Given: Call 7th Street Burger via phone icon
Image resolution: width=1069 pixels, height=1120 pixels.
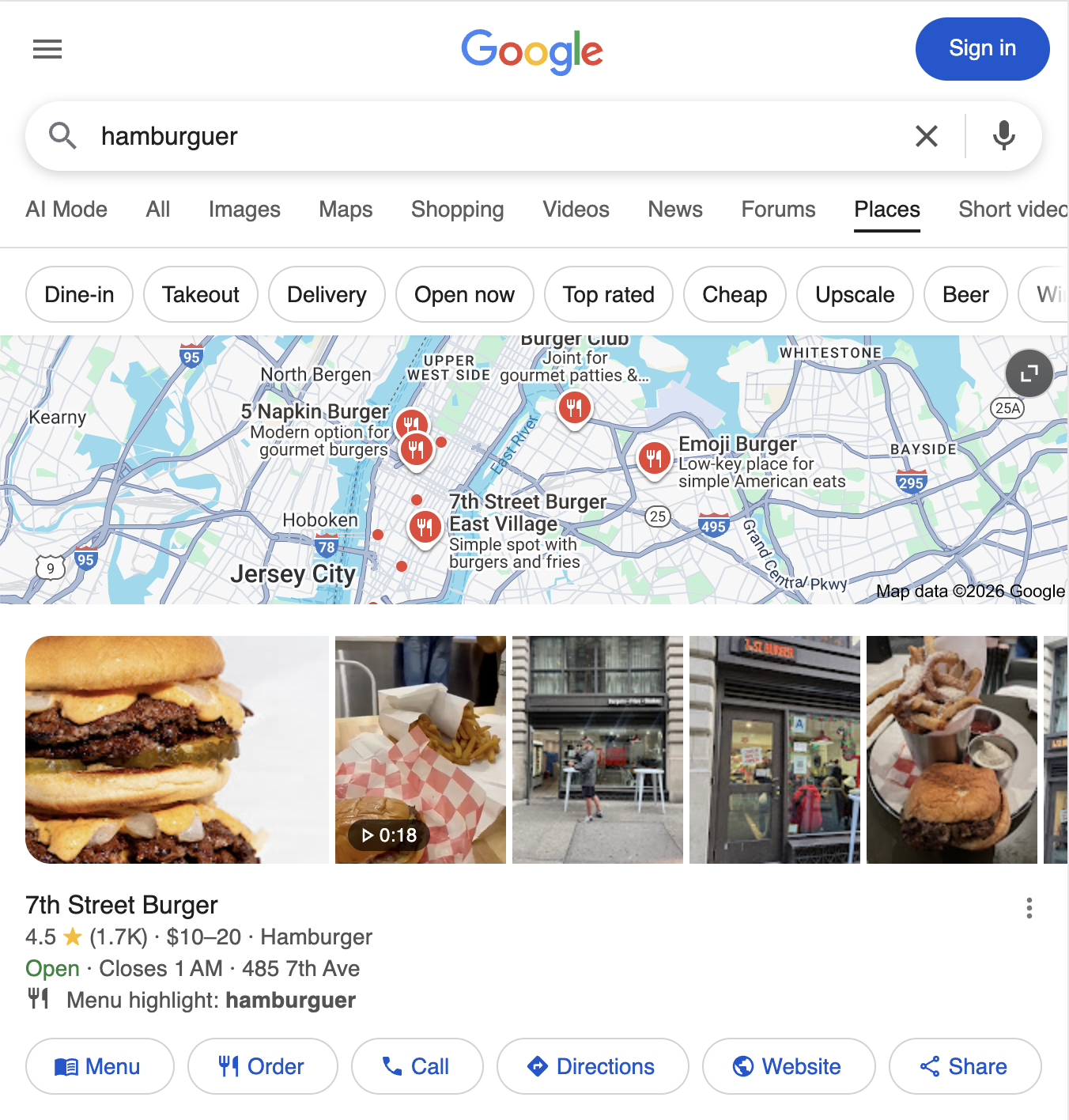Looking at the screenshot, I should point(417,1066).
